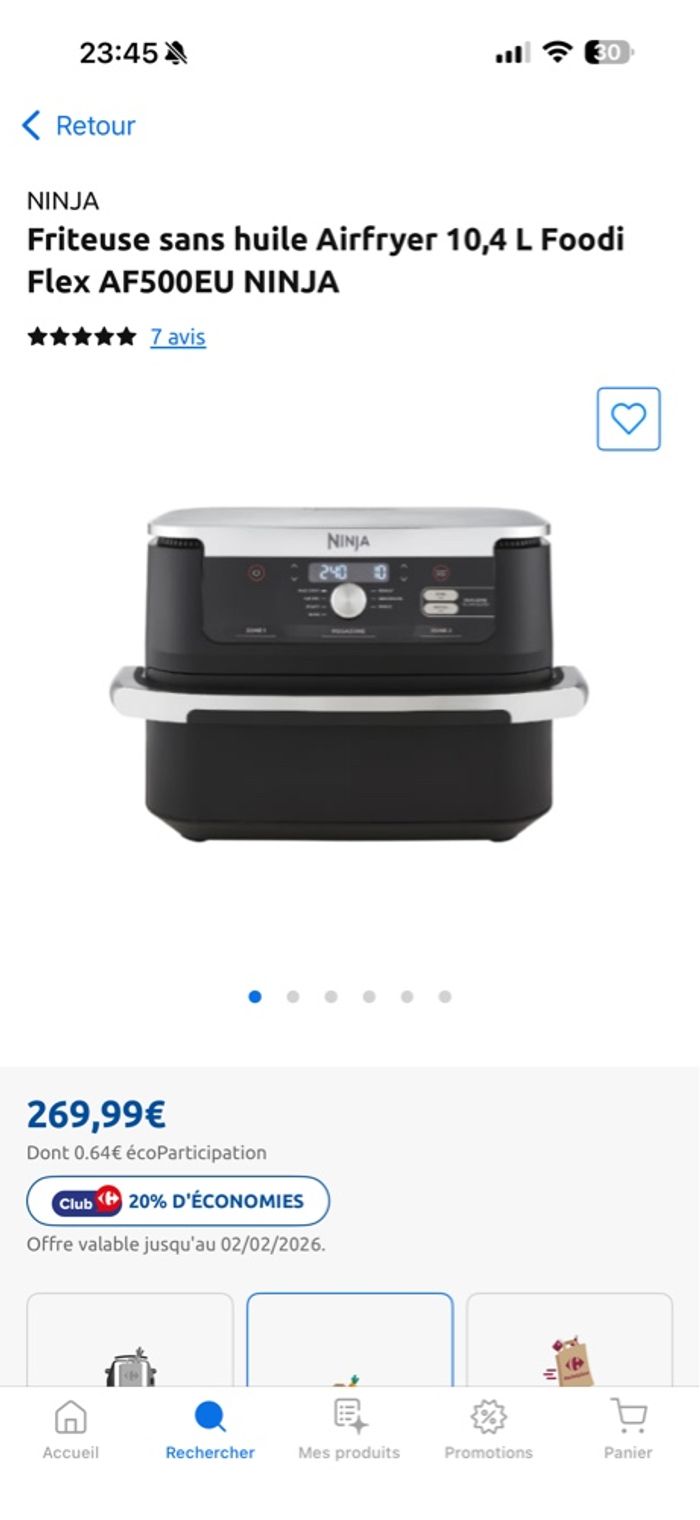Switch to the Accueil tab
The width and height of the screenshot is (700, 1520).
click(70, 1430)
